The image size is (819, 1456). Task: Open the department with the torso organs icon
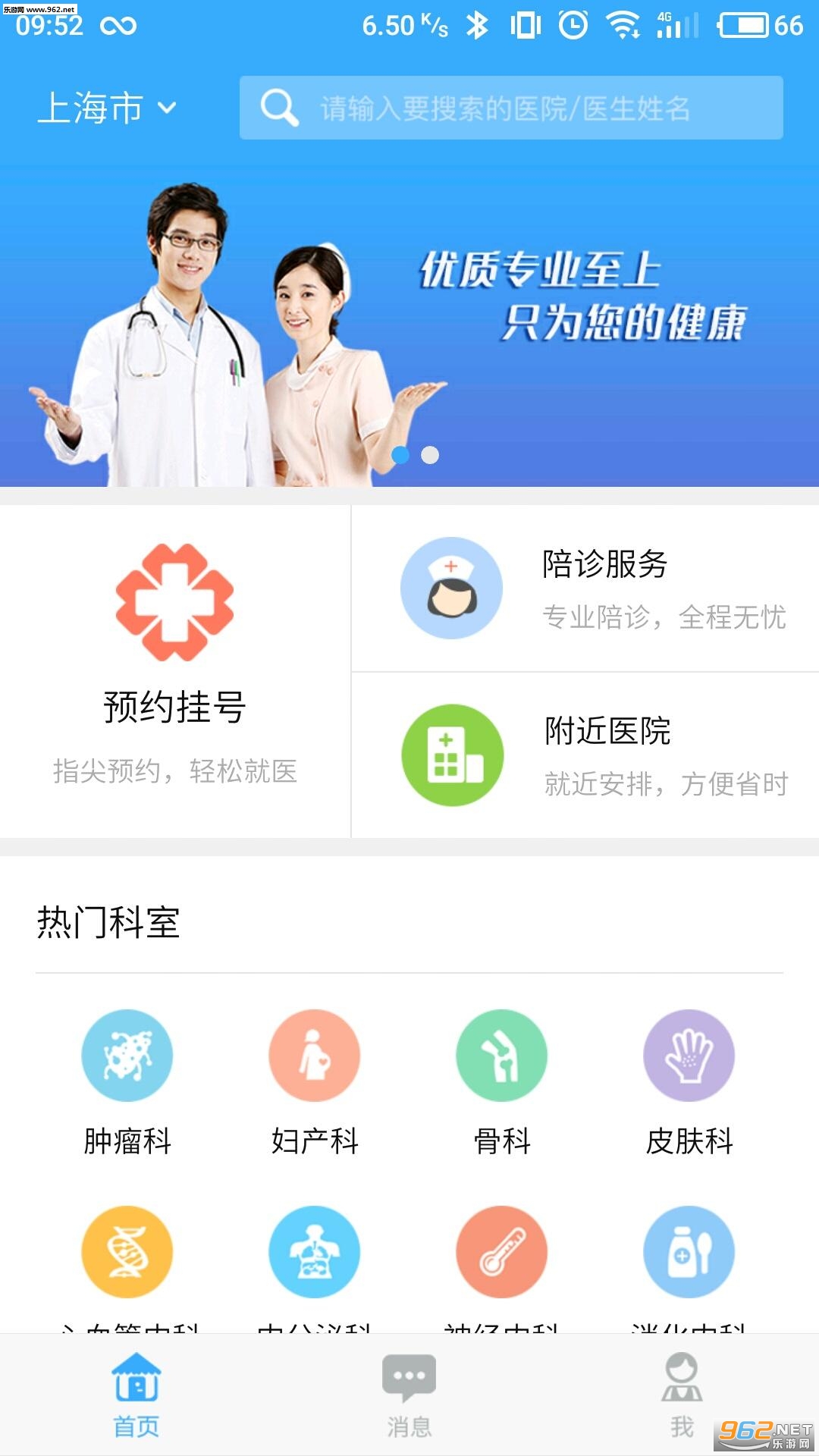(x=315, y=1252)
